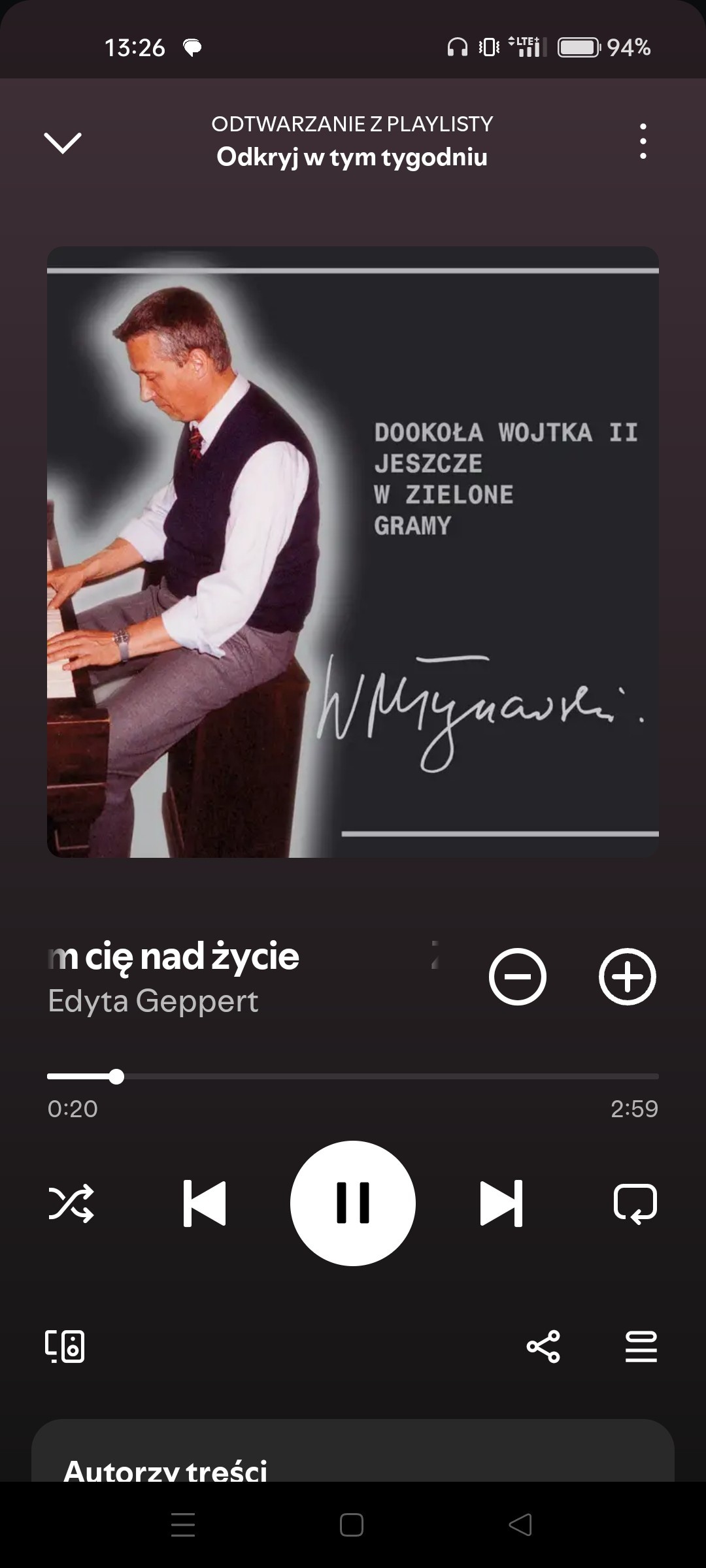Viewport: 706px width, 1568px height.
Task: Open the system recent apps menu
Action: click(x=183, y=1525)
